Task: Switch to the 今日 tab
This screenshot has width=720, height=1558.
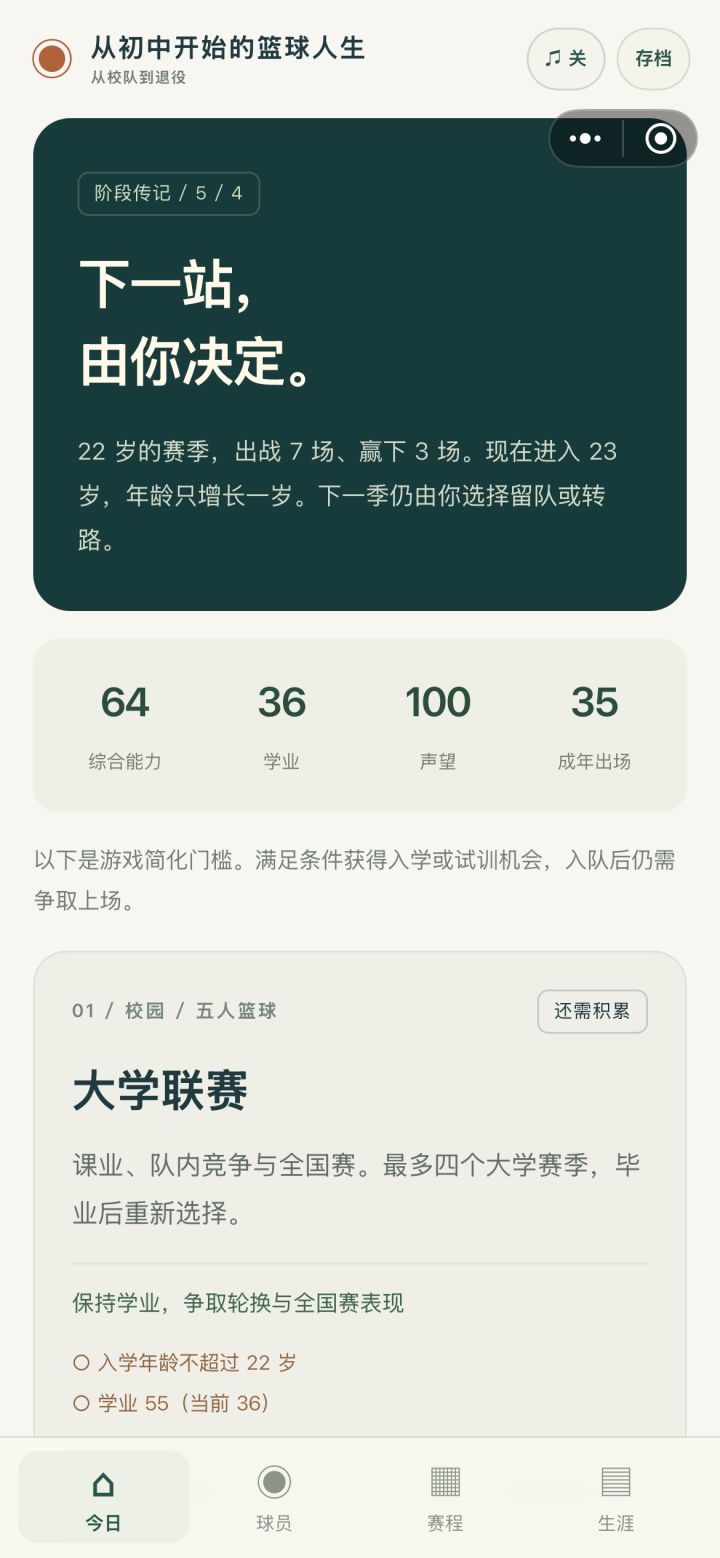Action: click(x=104, y=1497)
